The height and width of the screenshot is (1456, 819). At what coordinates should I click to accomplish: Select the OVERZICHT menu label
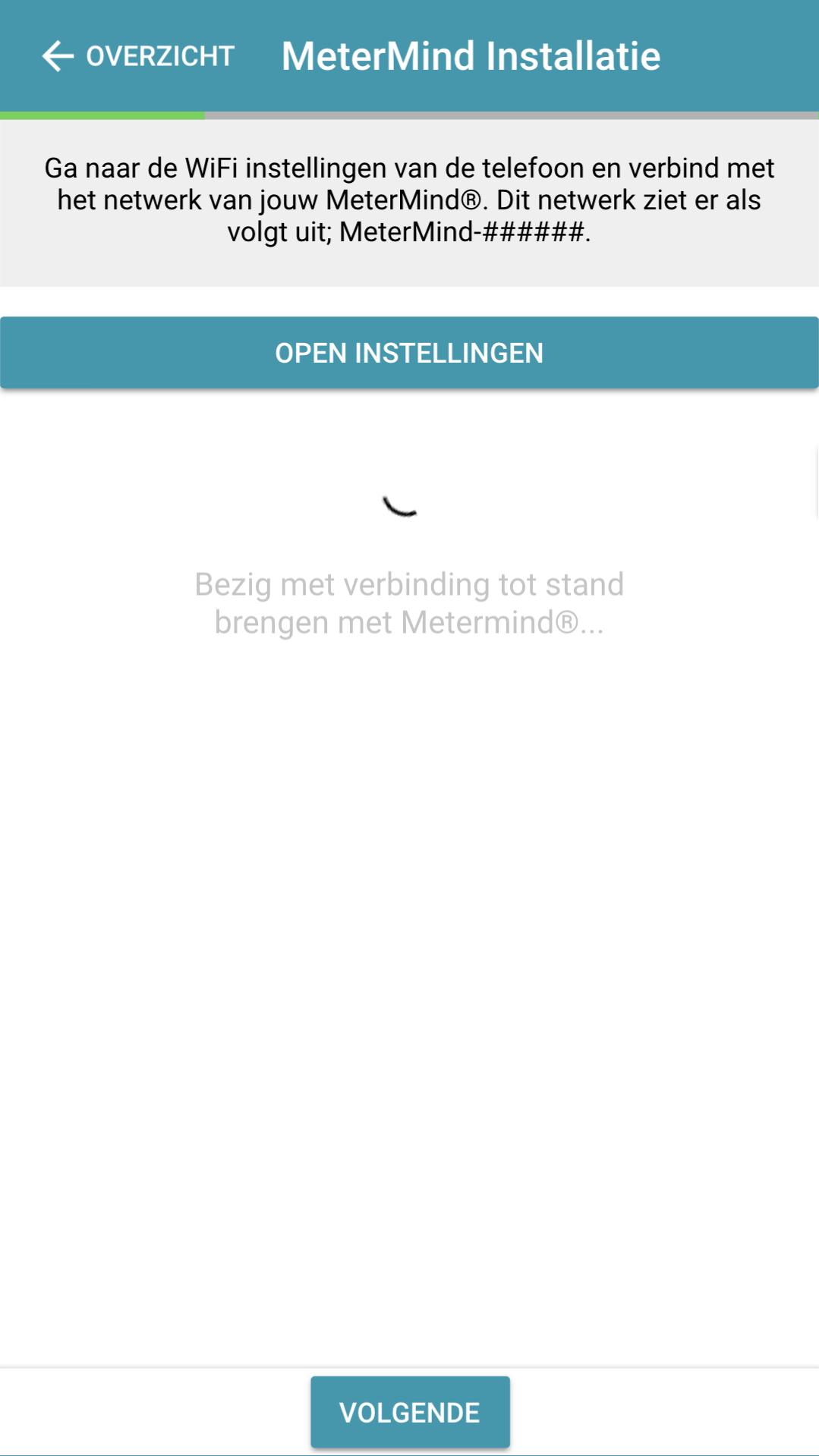(x=159, y=55)
